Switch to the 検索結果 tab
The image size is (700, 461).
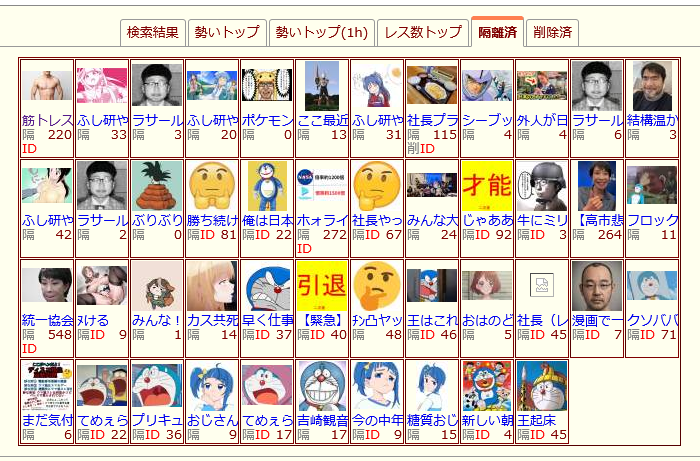[x=153, y=33]
